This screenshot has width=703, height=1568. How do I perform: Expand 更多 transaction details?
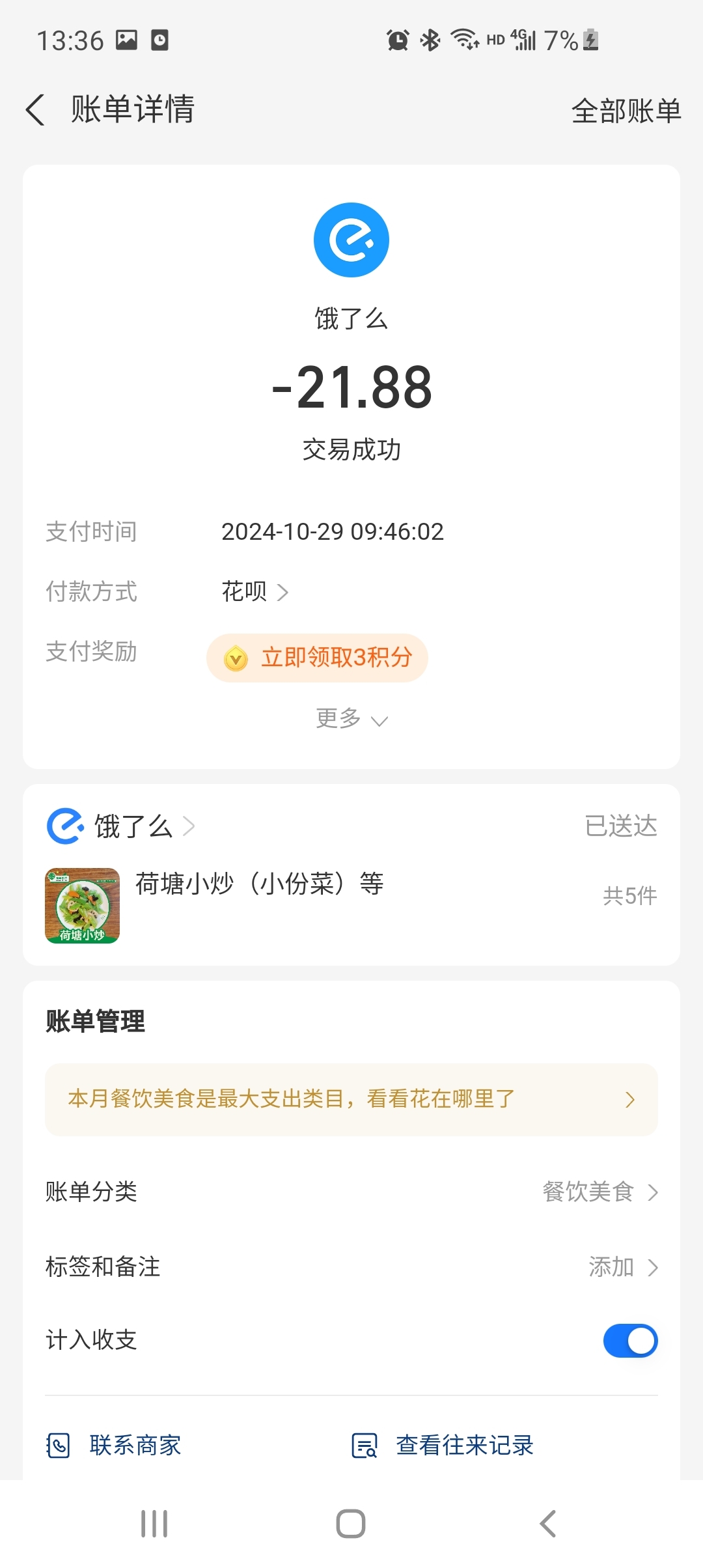point(351,719)
